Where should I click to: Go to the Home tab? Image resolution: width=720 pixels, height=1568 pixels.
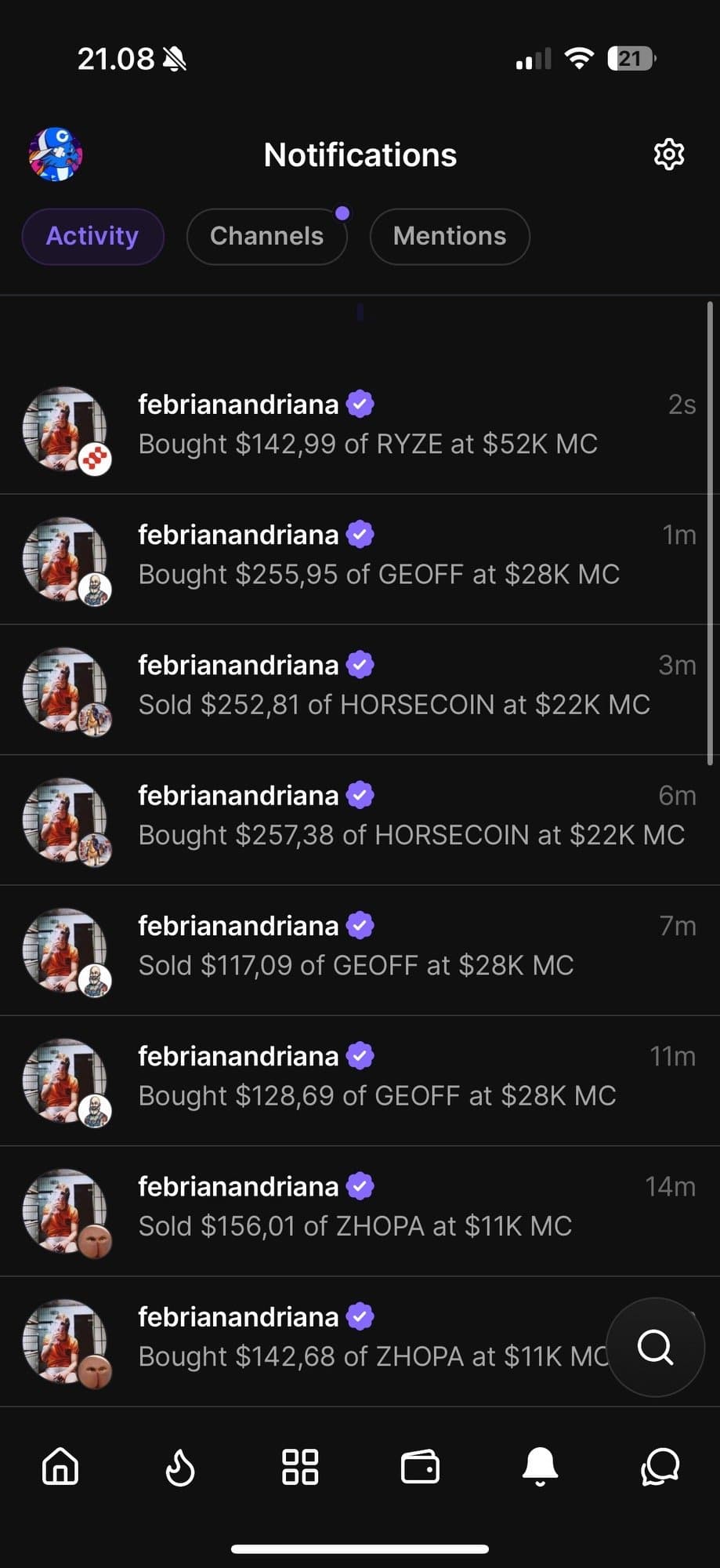click(x=60, y=1466)
